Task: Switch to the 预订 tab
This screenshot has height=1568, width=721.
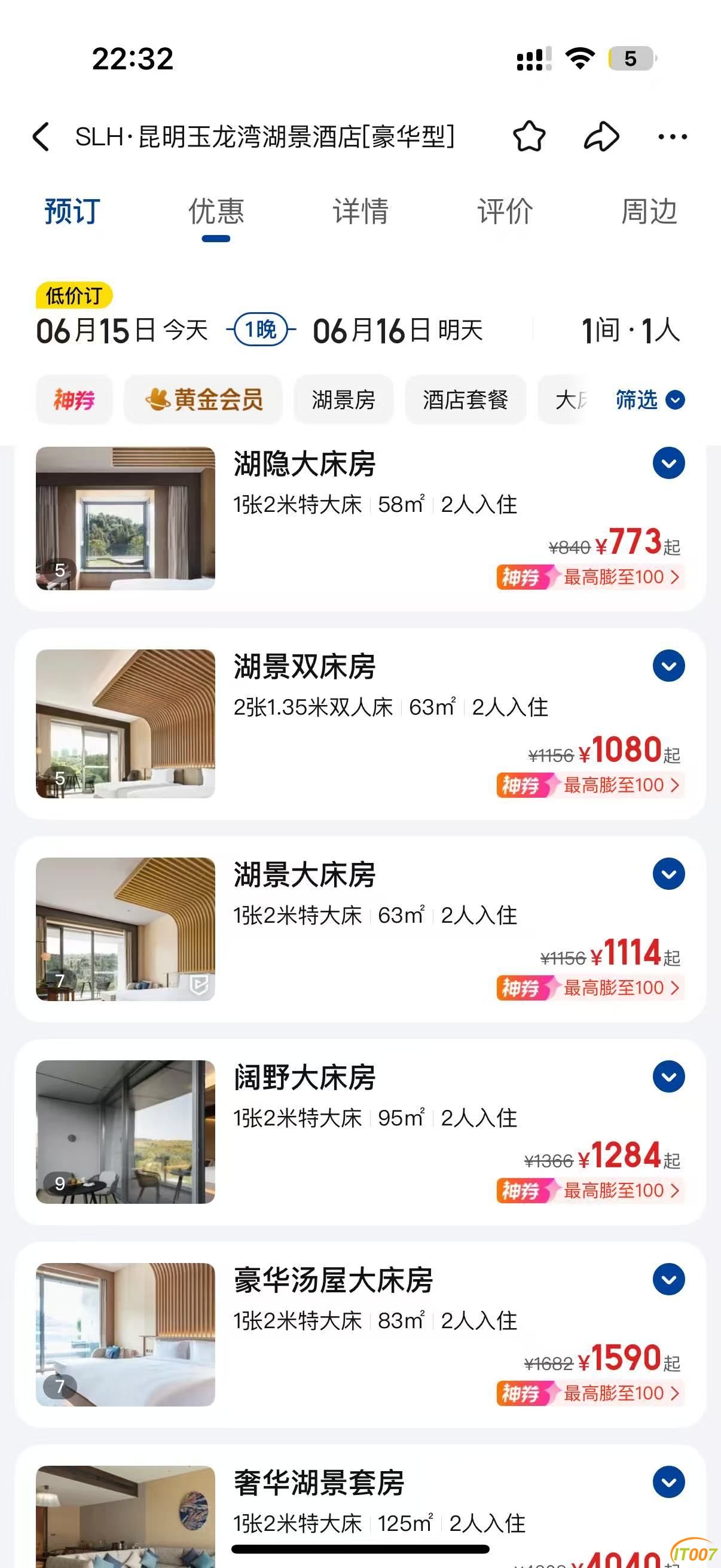Action: point(72,211)
